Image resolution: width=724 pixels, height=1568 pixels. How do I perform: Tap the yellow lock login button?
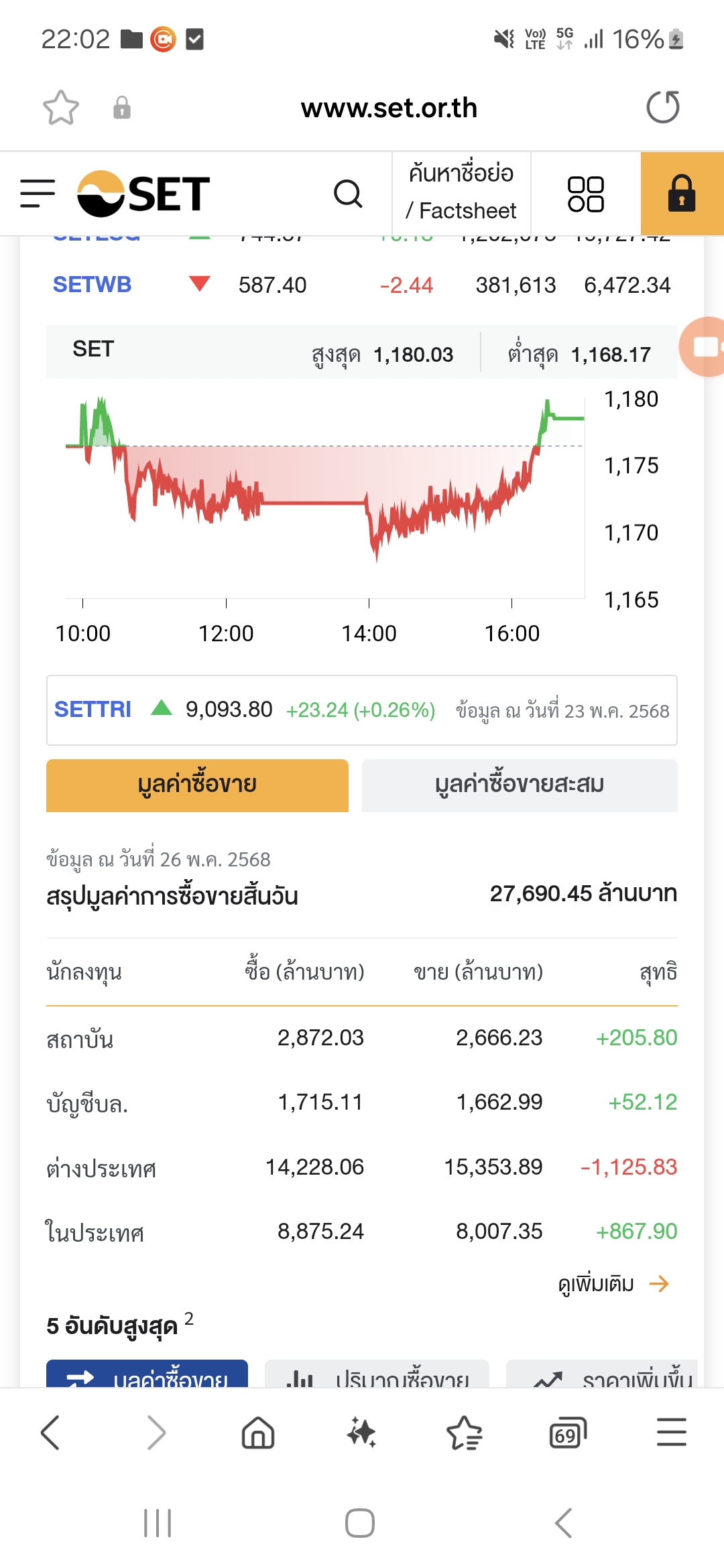click(682, 194)
